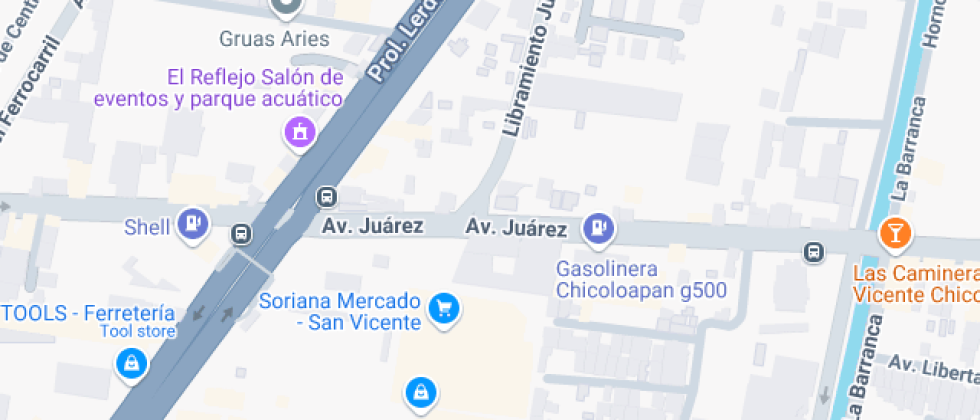Tap the Soriana Mercado San Vicente pin
This screenshot has height=420, width=980.
click(444, 309)
